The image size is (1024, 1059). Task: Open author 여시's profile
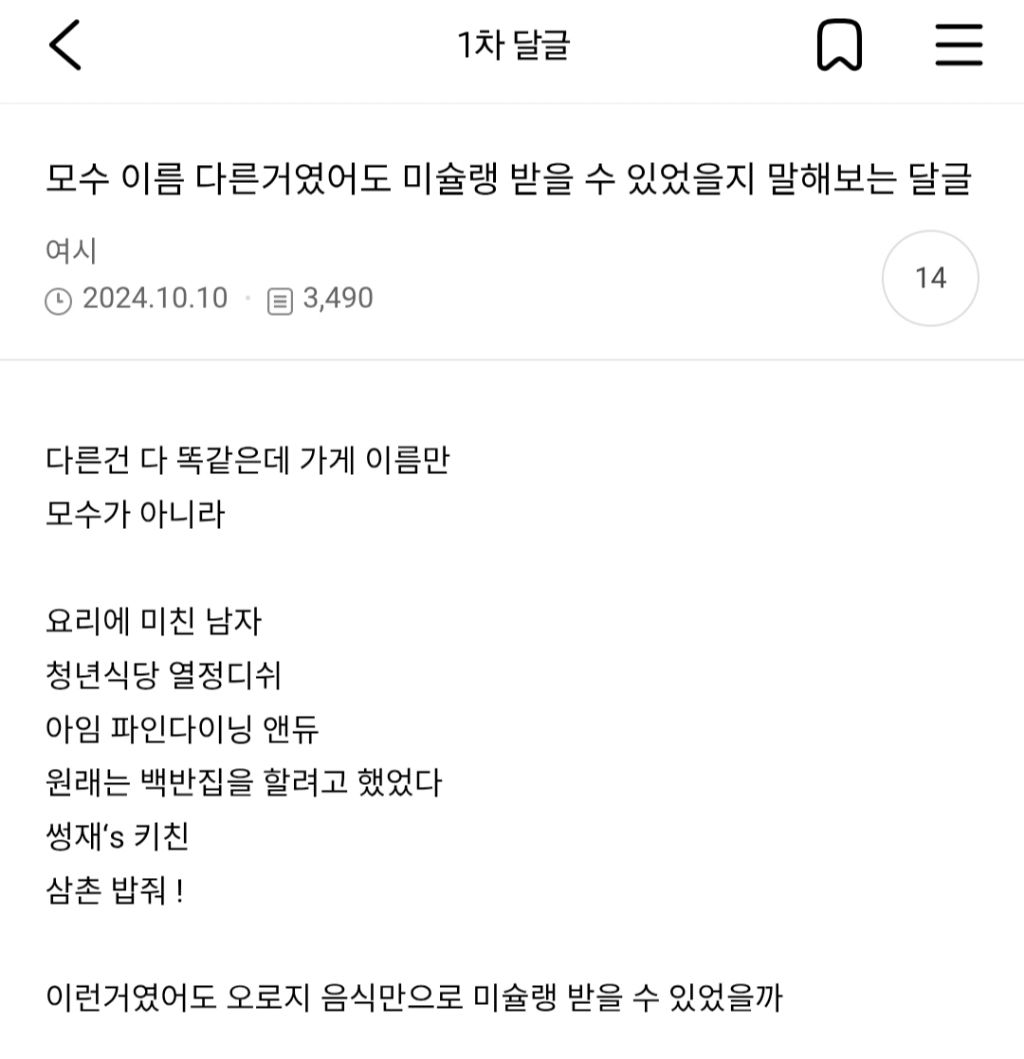click(x=71, y=251)
